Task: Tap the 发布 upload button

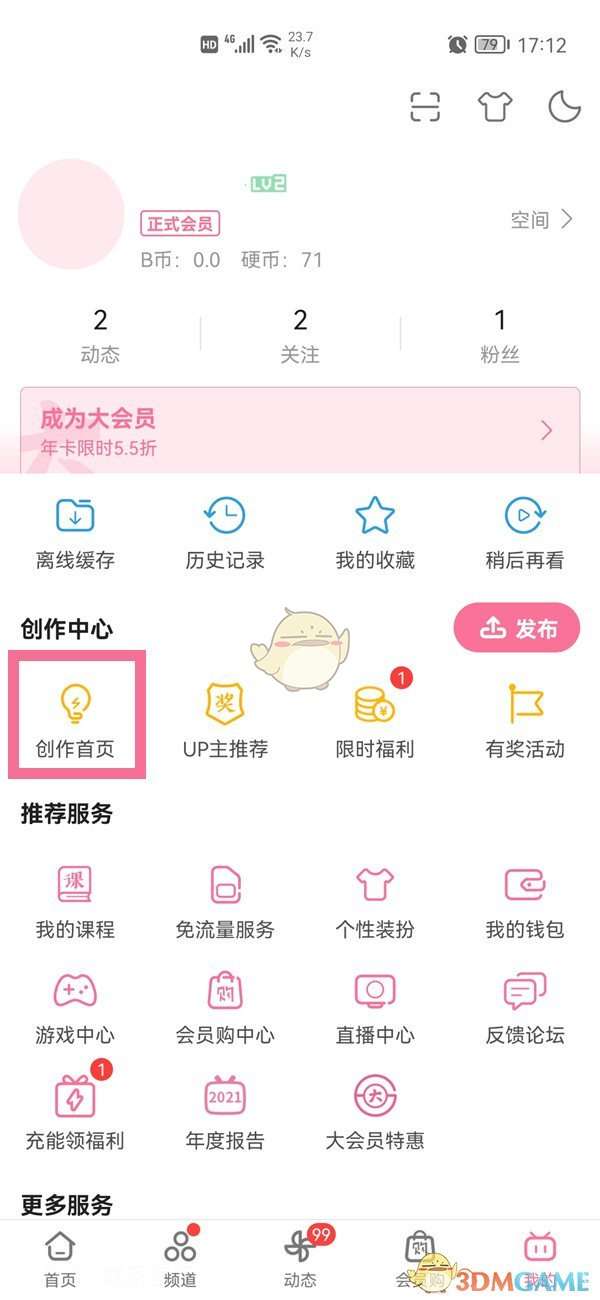Action: click(517, 628)
